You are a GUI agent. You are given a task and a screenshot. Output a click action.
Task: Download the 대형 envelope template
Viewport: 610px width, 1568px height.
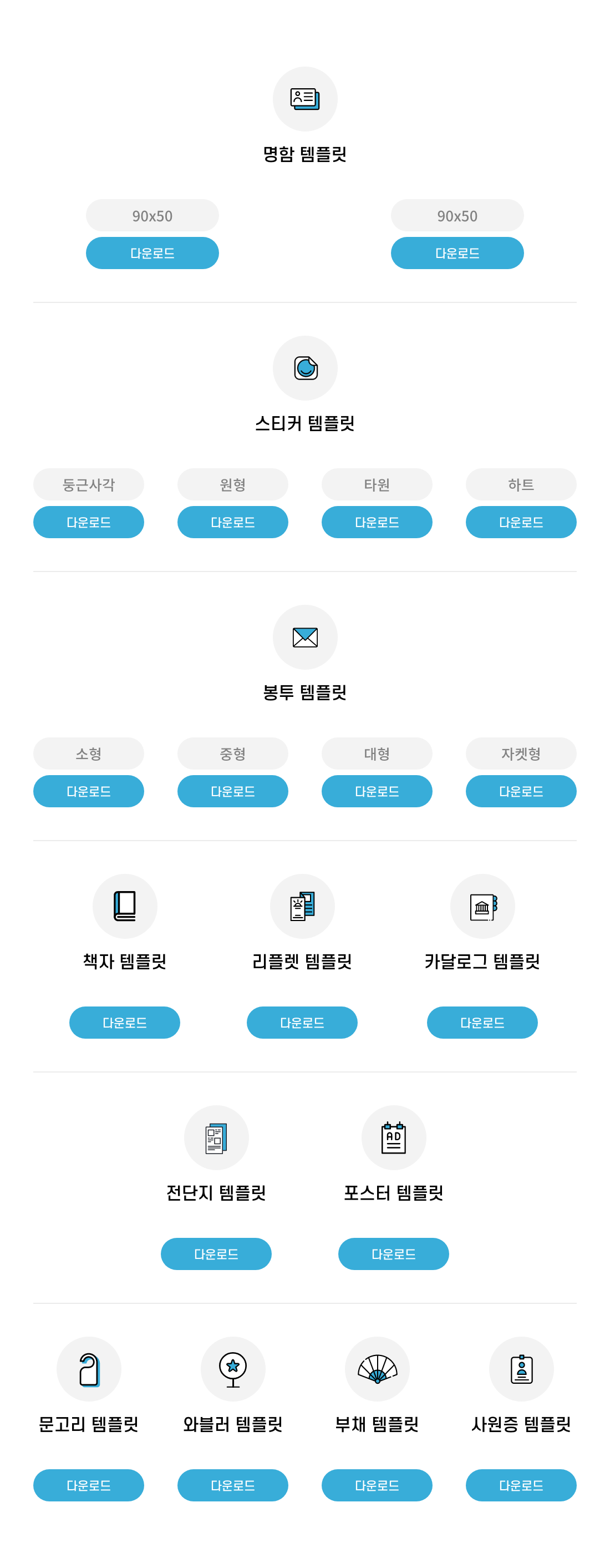point(377,791)
